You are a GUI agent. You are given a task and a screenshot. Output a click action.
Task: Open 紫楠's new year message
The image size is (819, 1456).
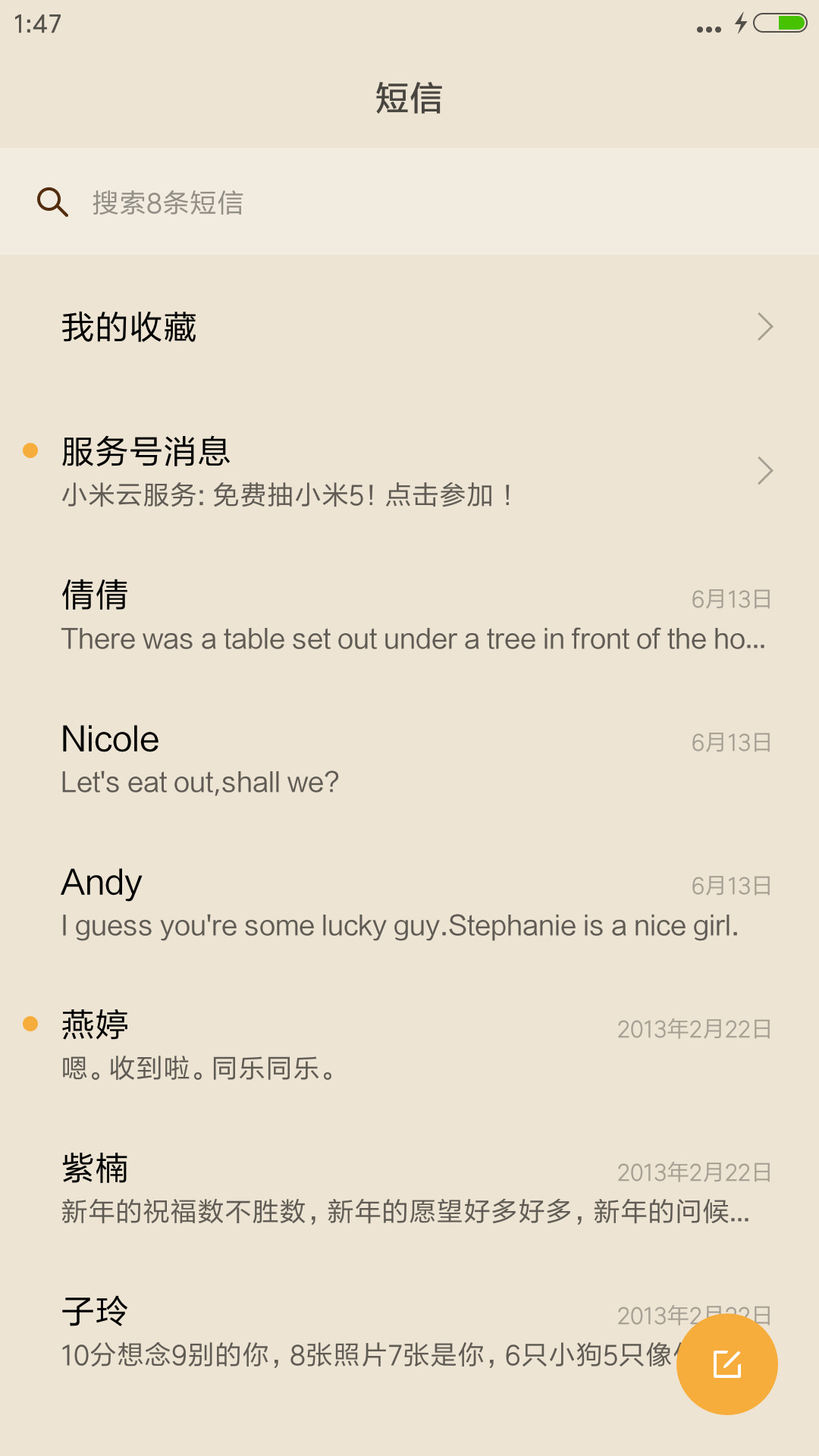(x=409, y=1188)
